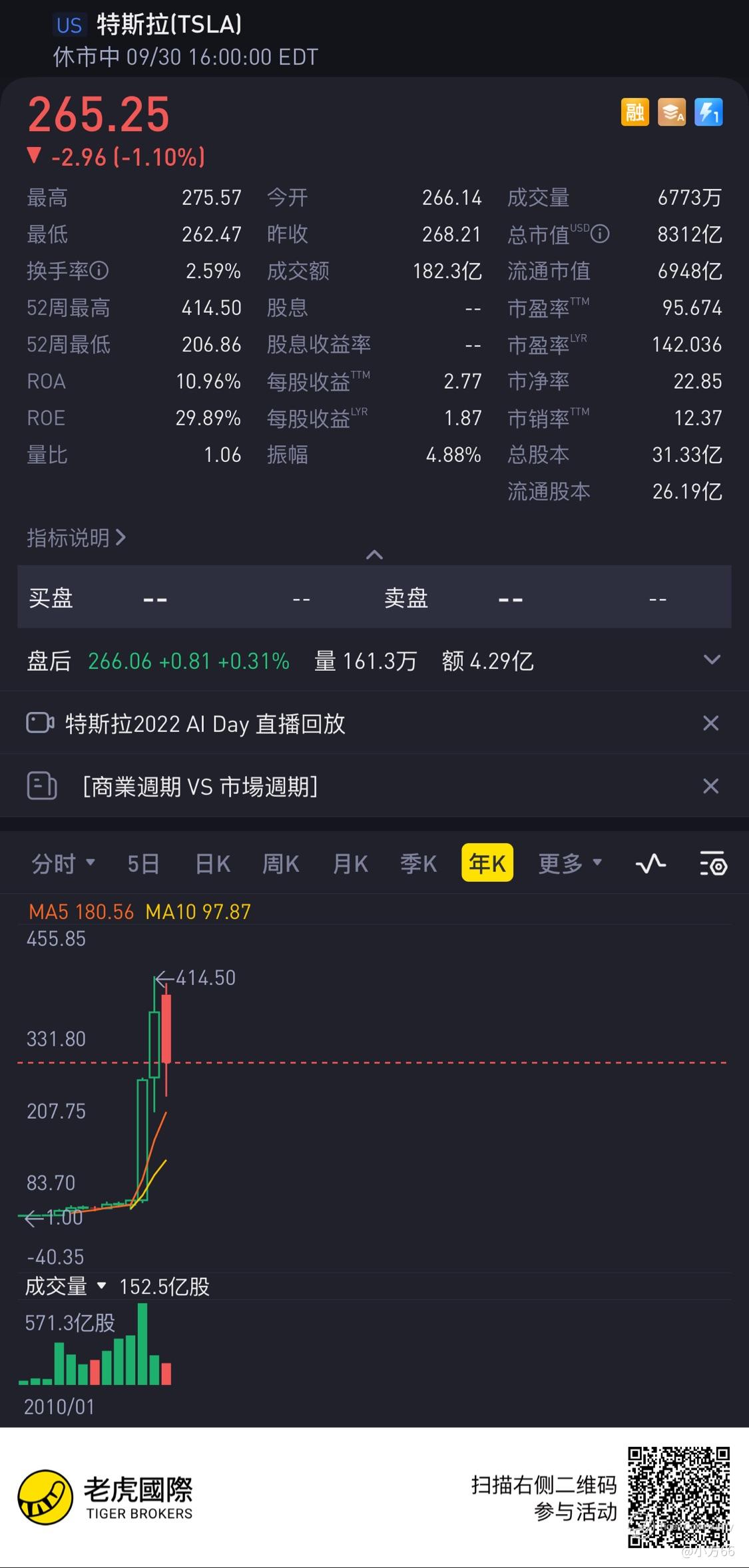Show the 月K chart
The width and height of the screenshot is (749, 1568).
coord(350,863)
